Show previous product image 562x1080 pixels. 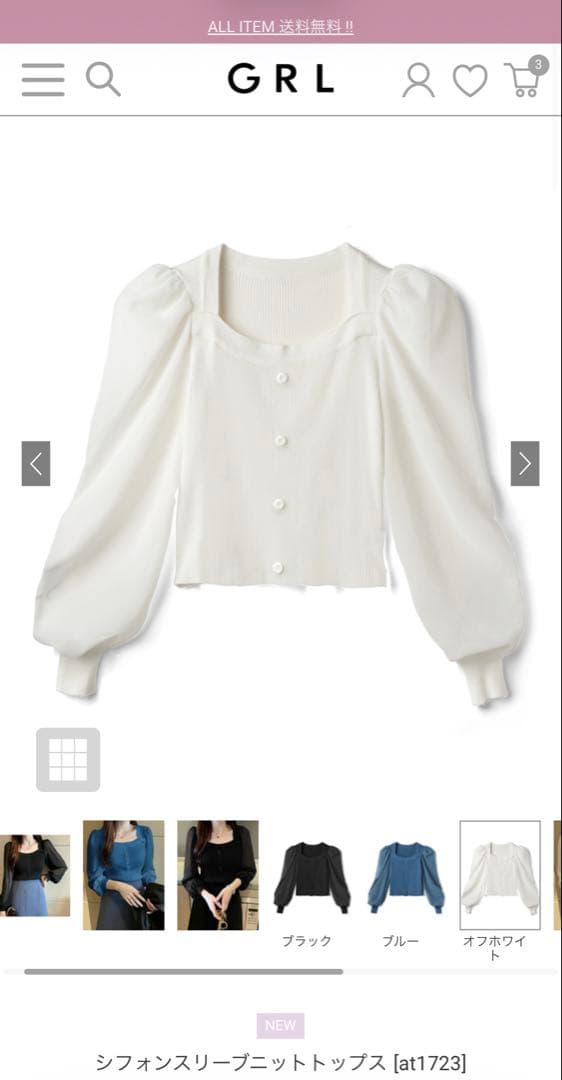pos(36,464)
